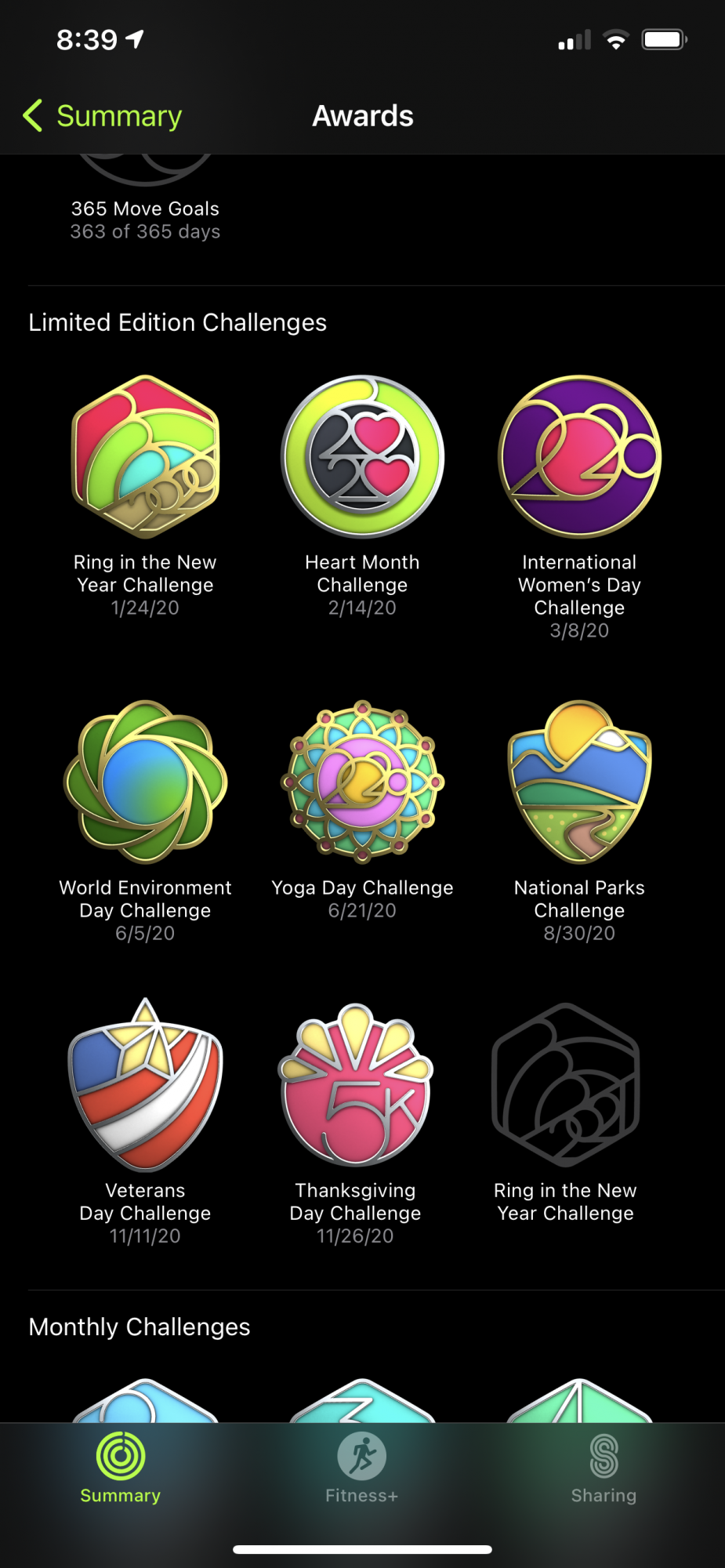Switch to the Sharing tab
This screenshot has width=725, height=1568.
click(x=604, y=1468)
